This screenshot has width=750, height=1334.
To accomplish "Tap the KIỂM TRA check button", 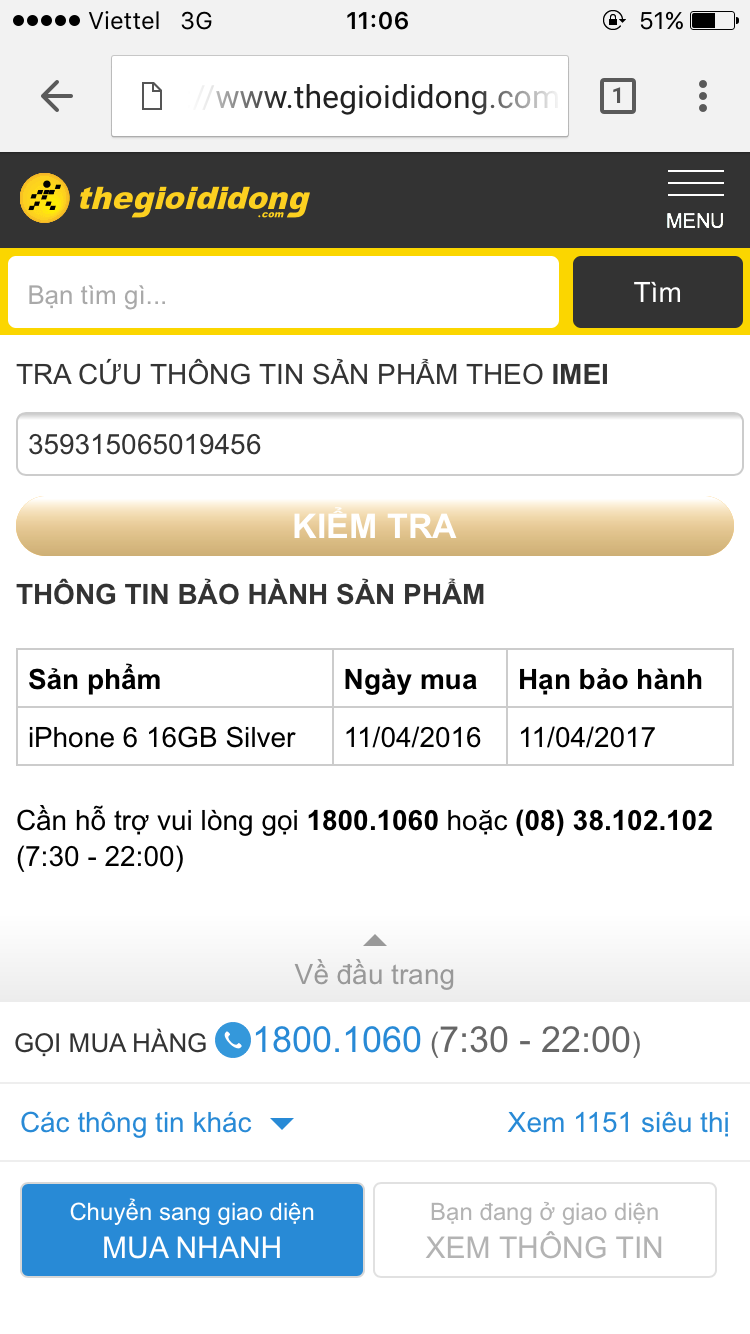I will click(x=374, y=526).
